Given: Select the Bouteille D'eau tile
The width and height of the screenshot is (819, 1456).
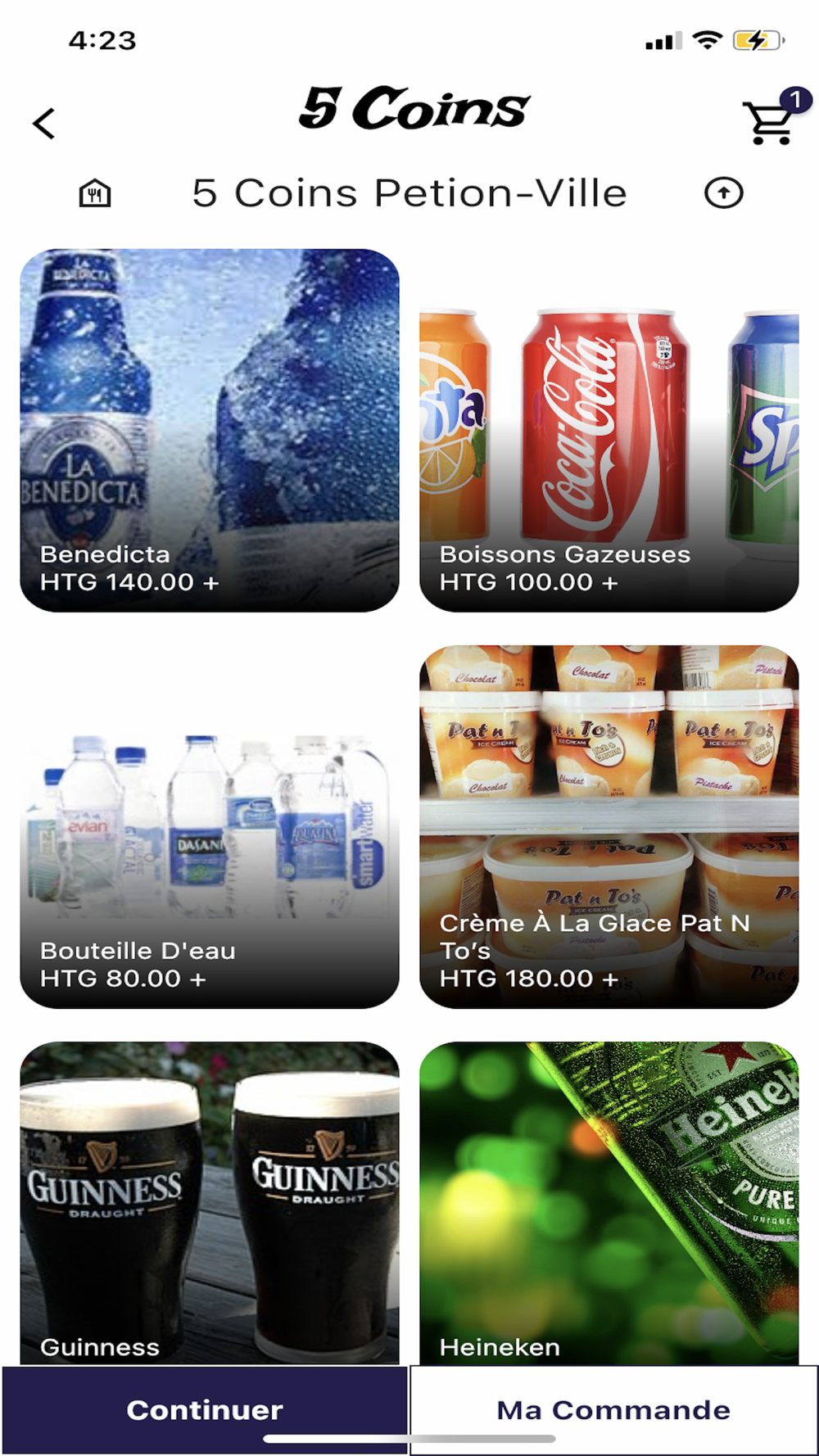Looking at the screenshot, I should 210,826.
